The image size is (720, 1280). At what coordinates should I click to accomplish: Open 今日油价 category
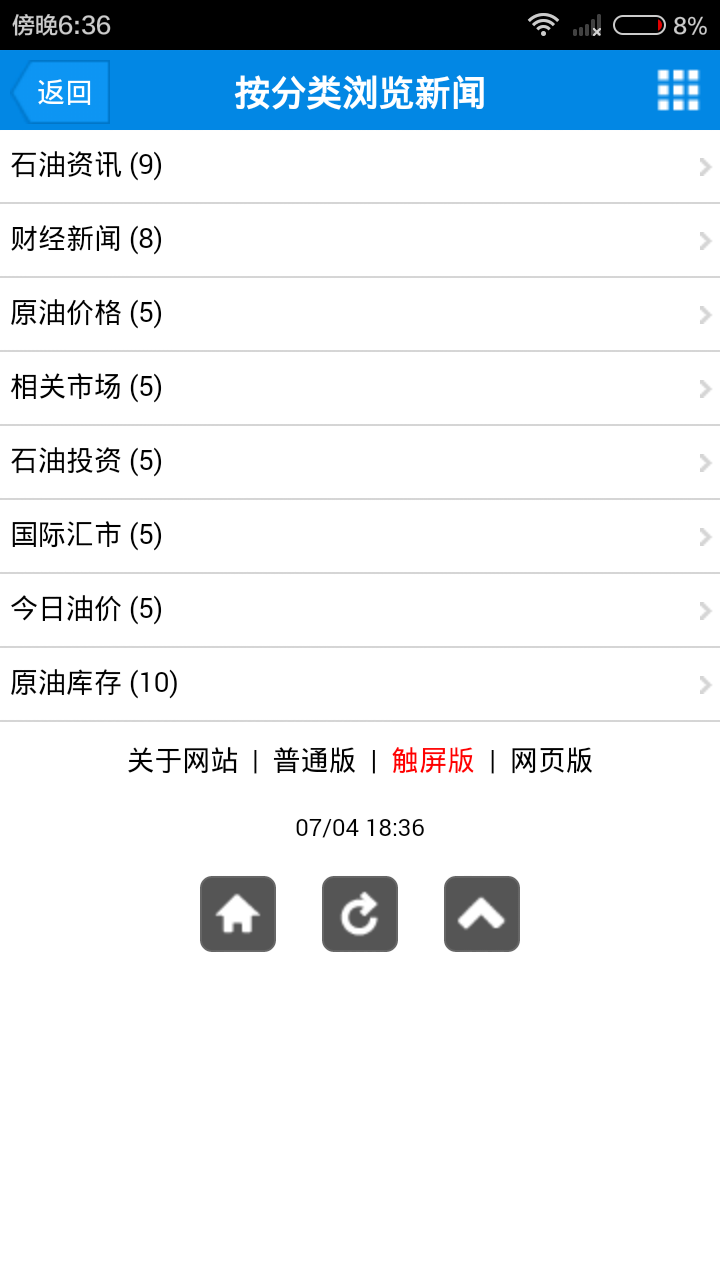(360, 610)
